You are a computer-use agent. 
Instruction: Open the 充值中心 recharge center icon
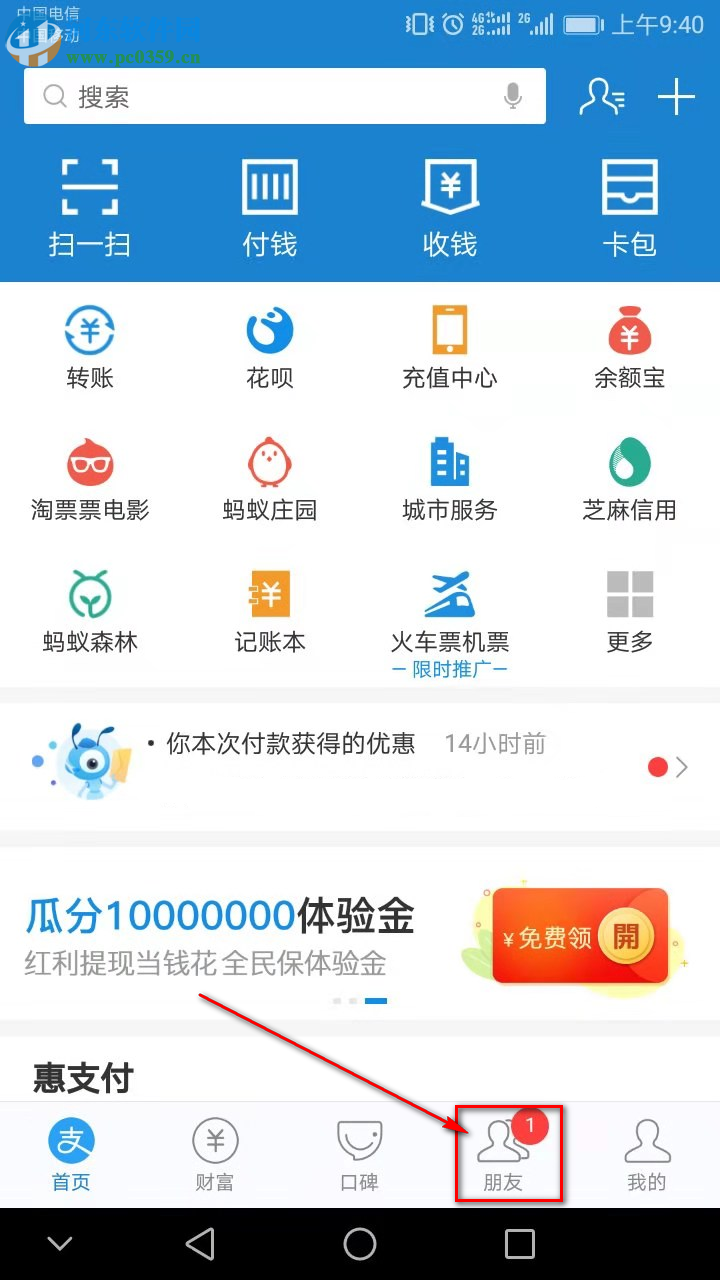pos(450,345)
